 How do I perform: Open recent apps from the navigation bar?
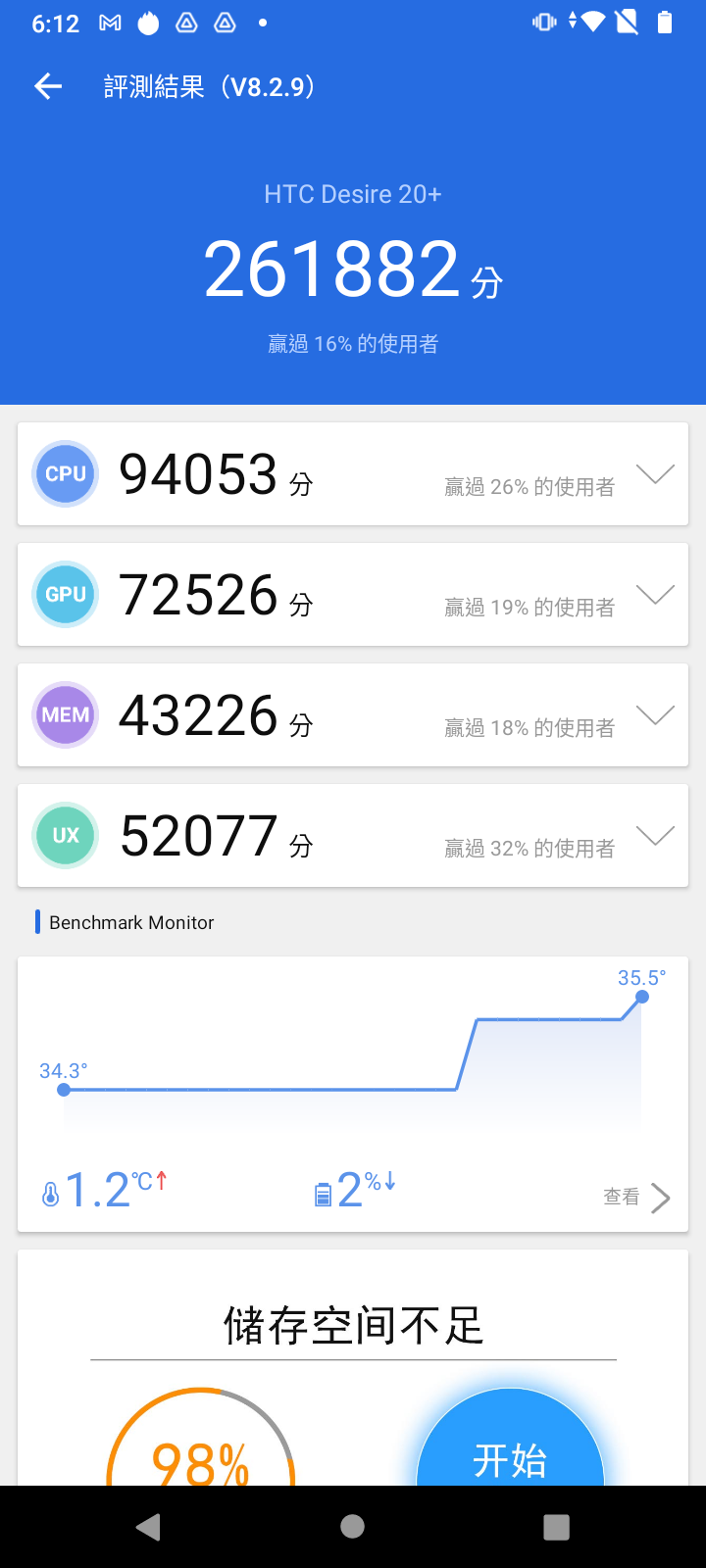[556, 1526]
